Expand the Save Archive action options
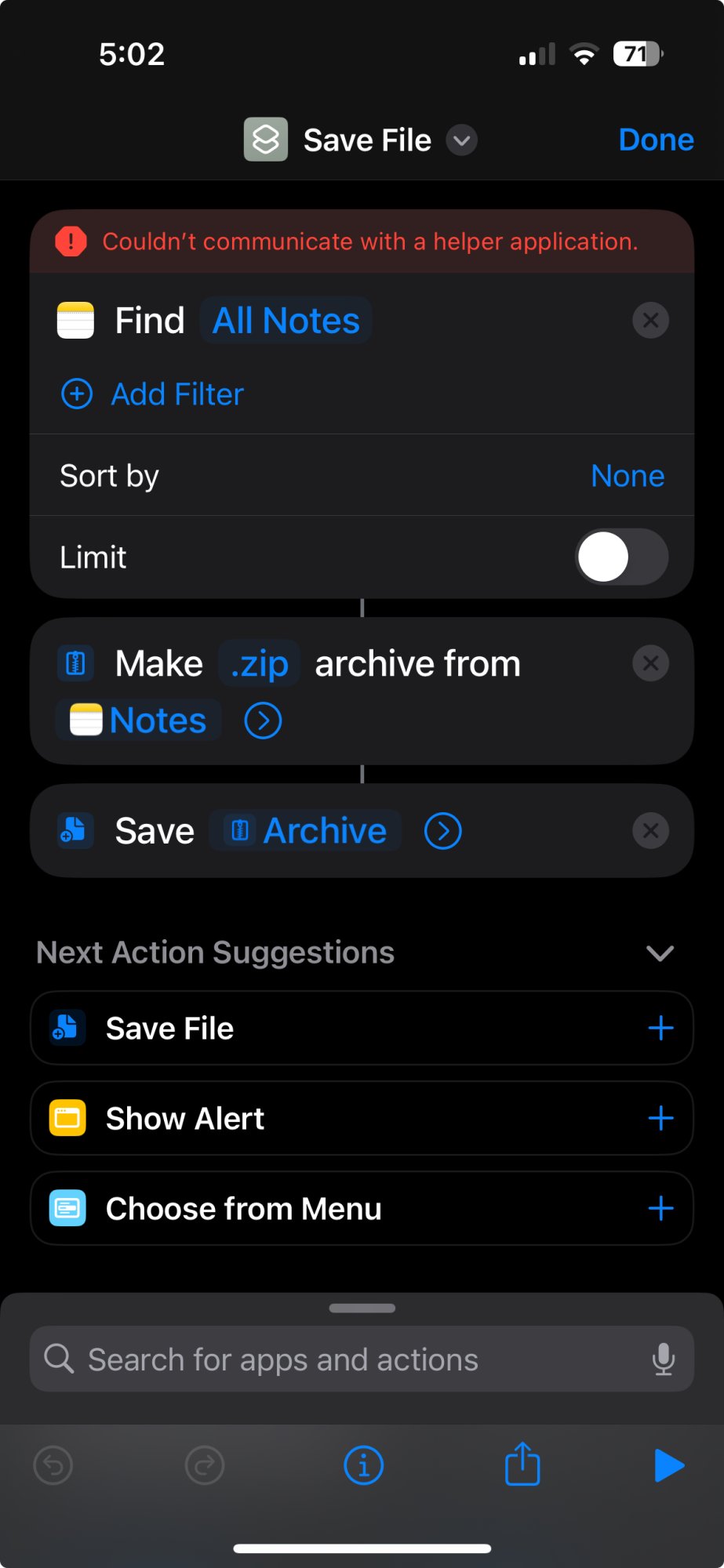 (x=442, y=831)
